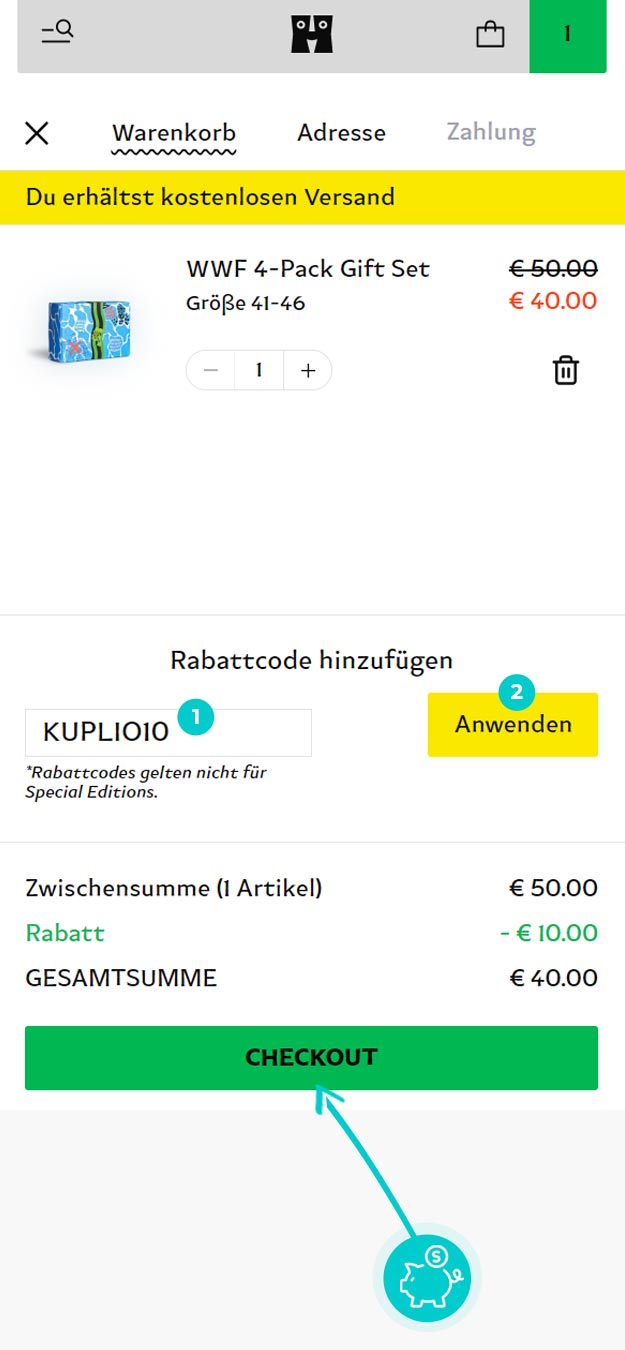The height and width of the screenshot is (1350, 625).
Task: Apply the code with Anwenden
Action: [x=513, y=724]
